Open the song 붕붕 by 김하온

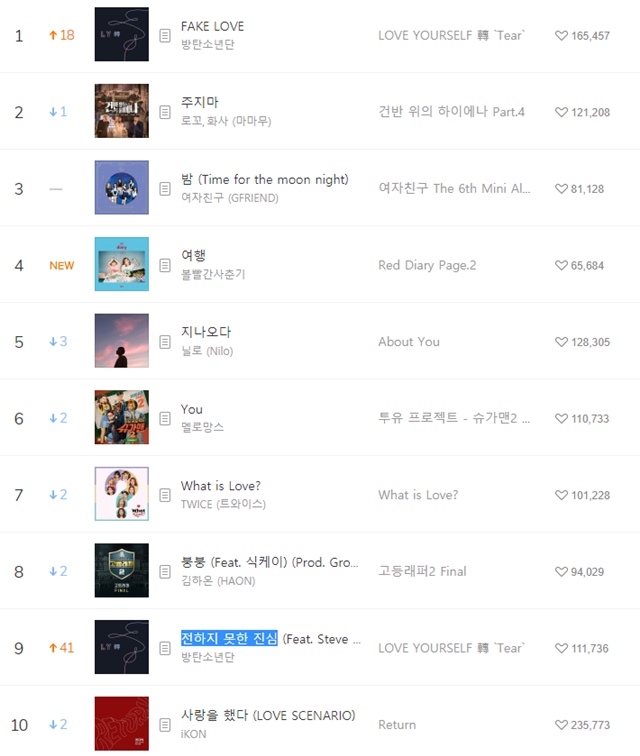269,562
